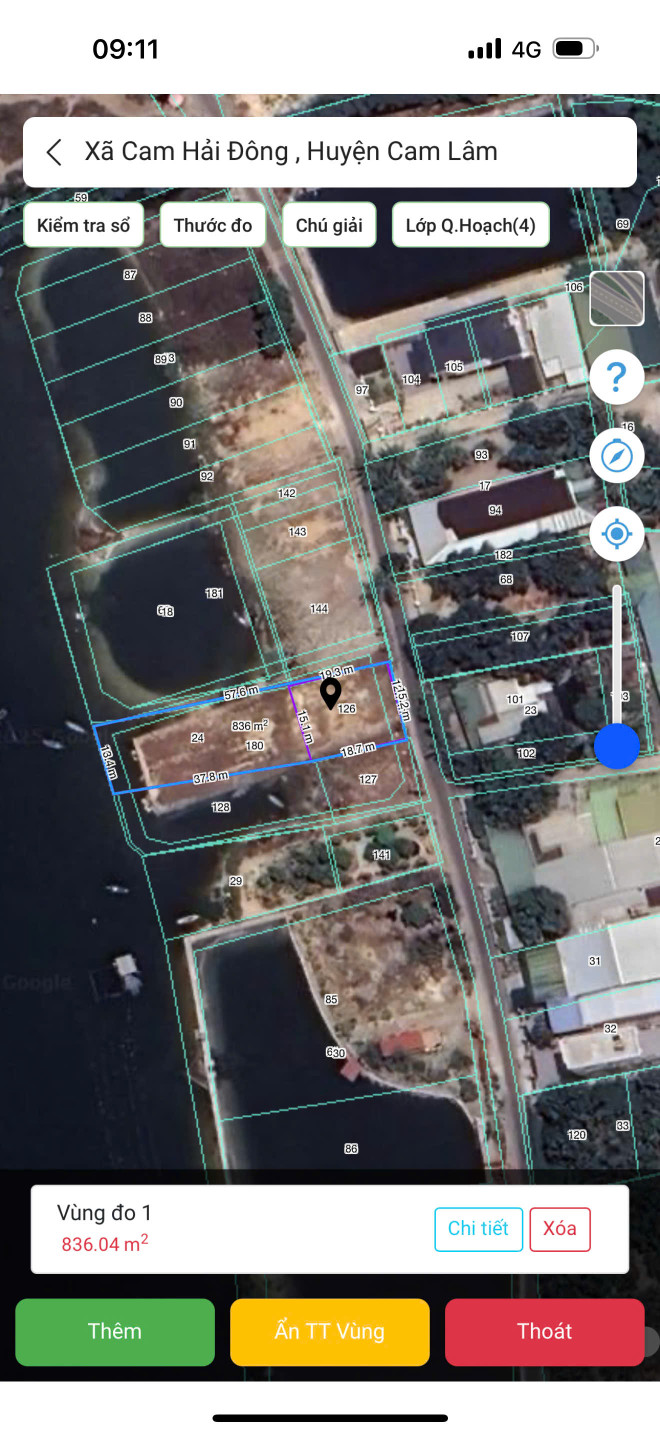Viewport: 660px width, 1434px height.
Task: Delete Vùng đo 1 with Xóa
Action: pyautogui.click(x=559, y=1229)
